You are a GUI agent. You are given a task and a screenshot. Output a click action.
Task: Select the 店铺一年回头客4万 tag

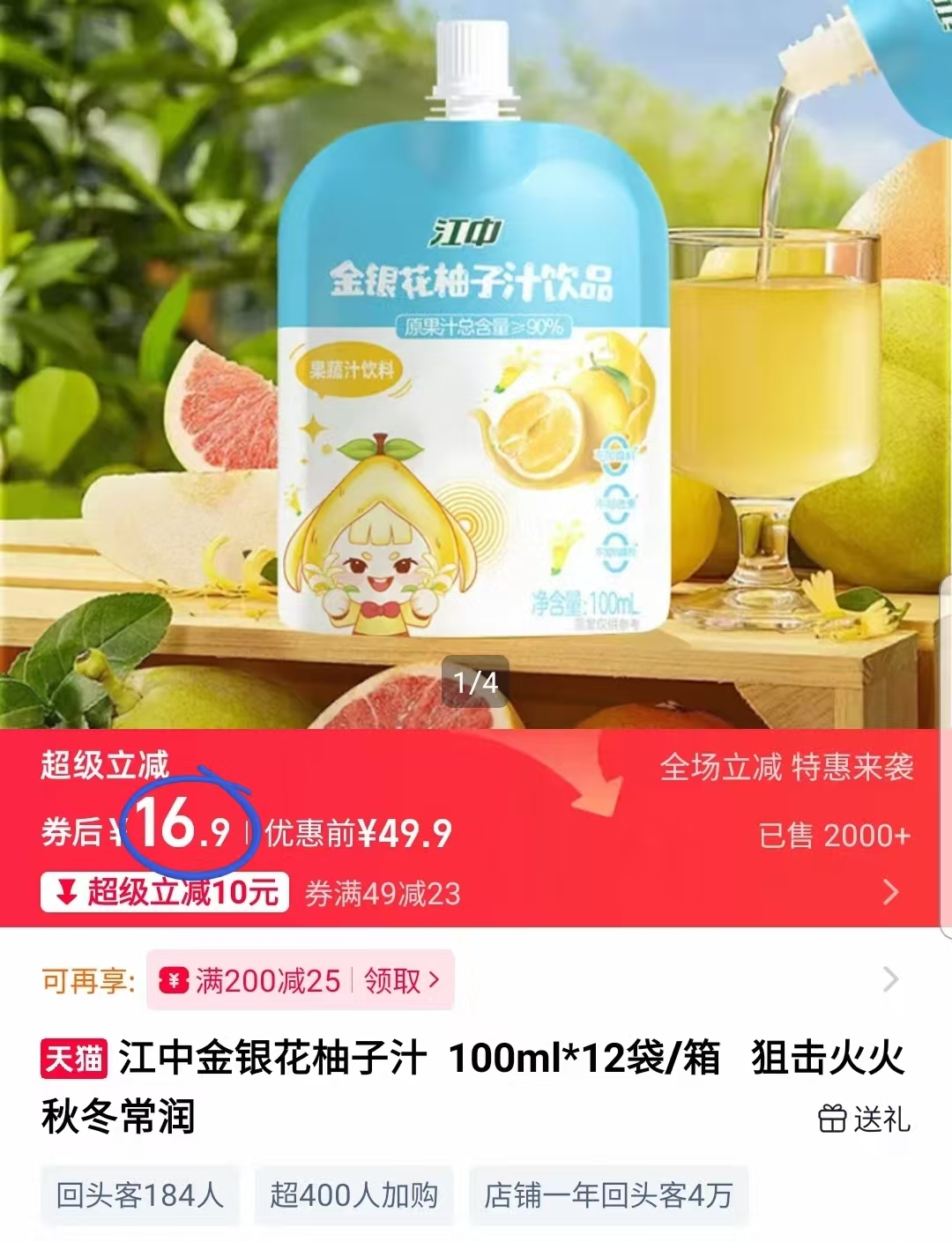point(608,1194)
